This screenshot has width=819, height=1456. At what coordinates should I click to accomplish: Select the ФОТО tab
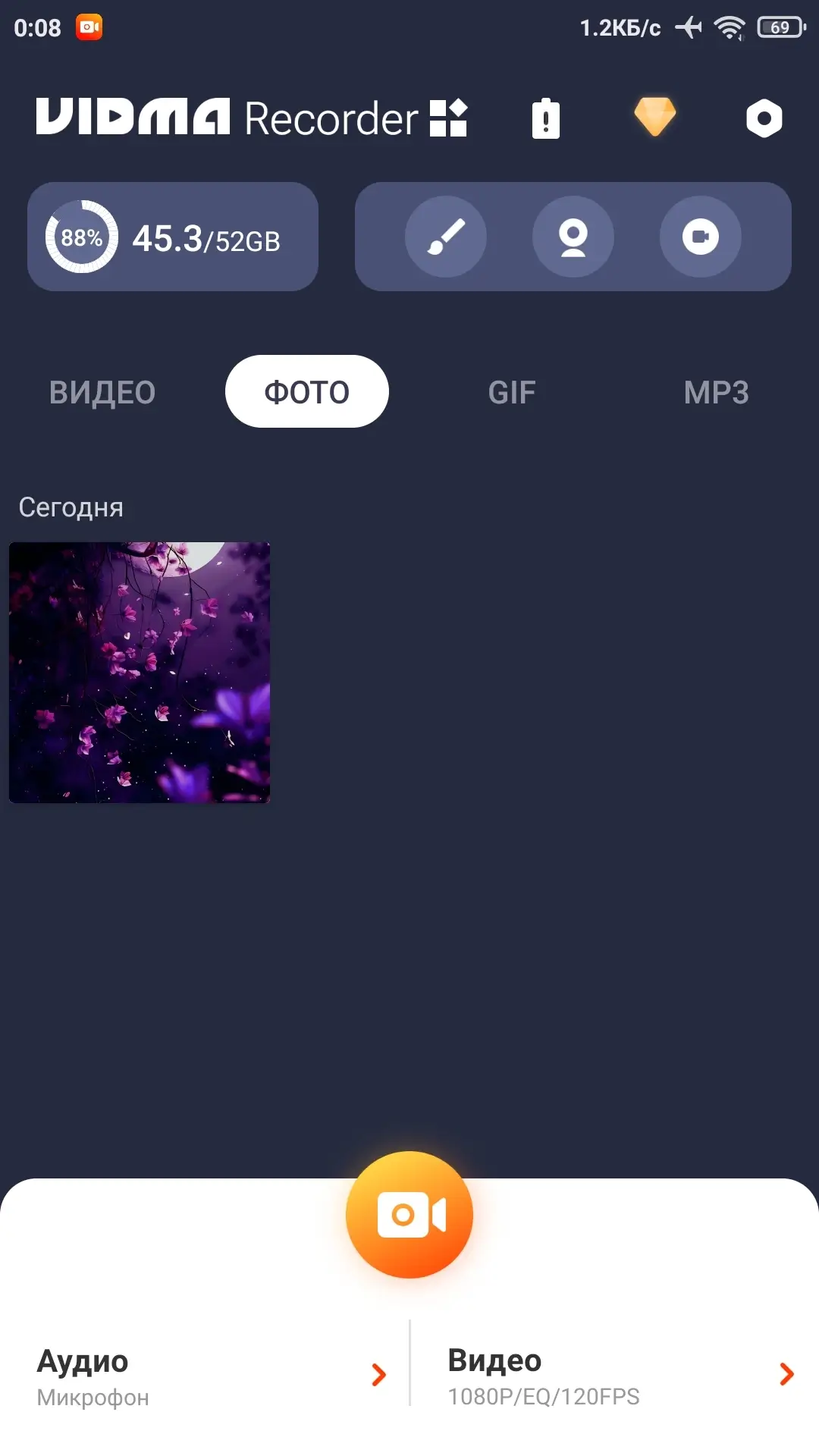[x=307, y=392]
